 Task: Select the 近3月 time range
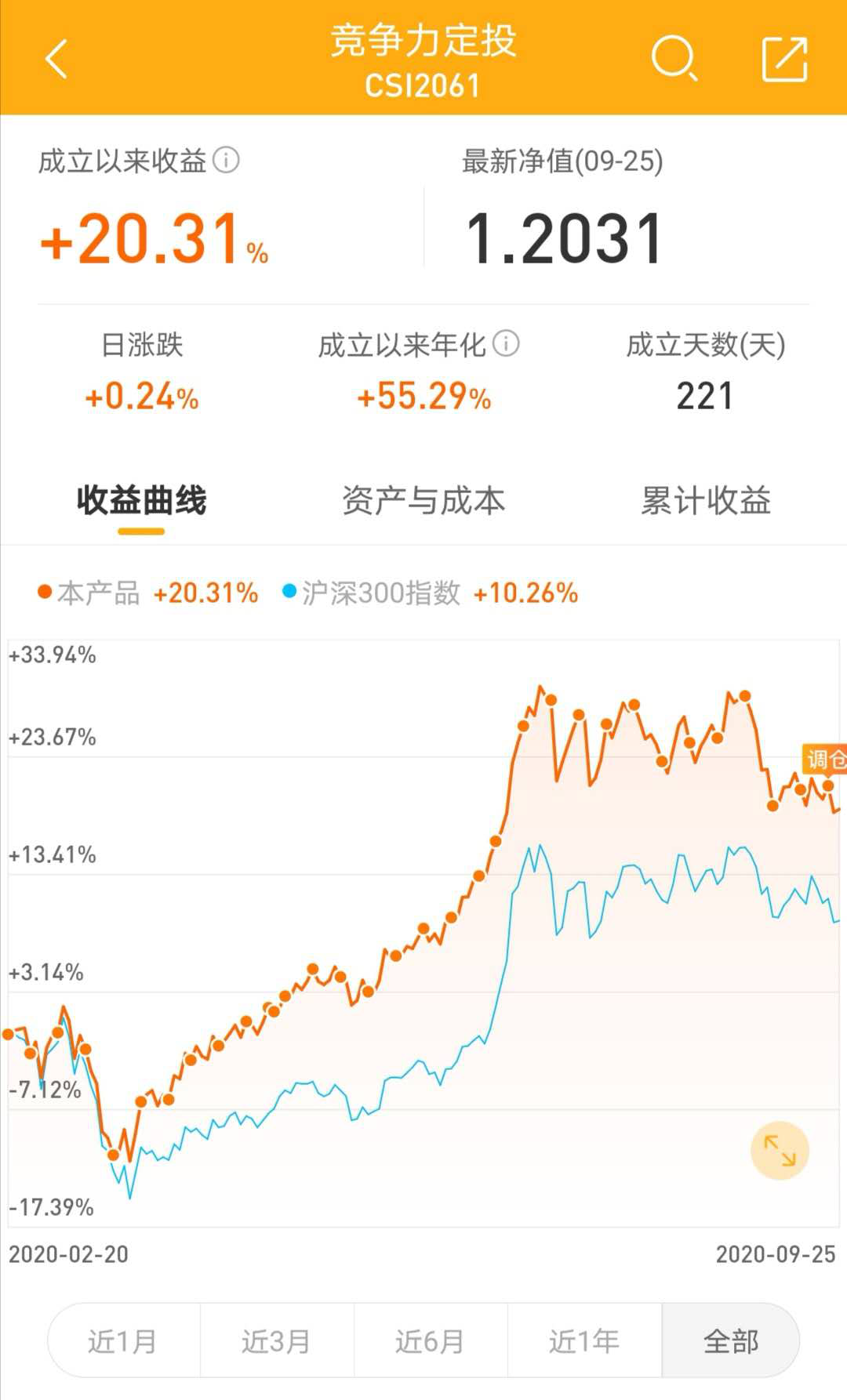(x=277, y=1340)
